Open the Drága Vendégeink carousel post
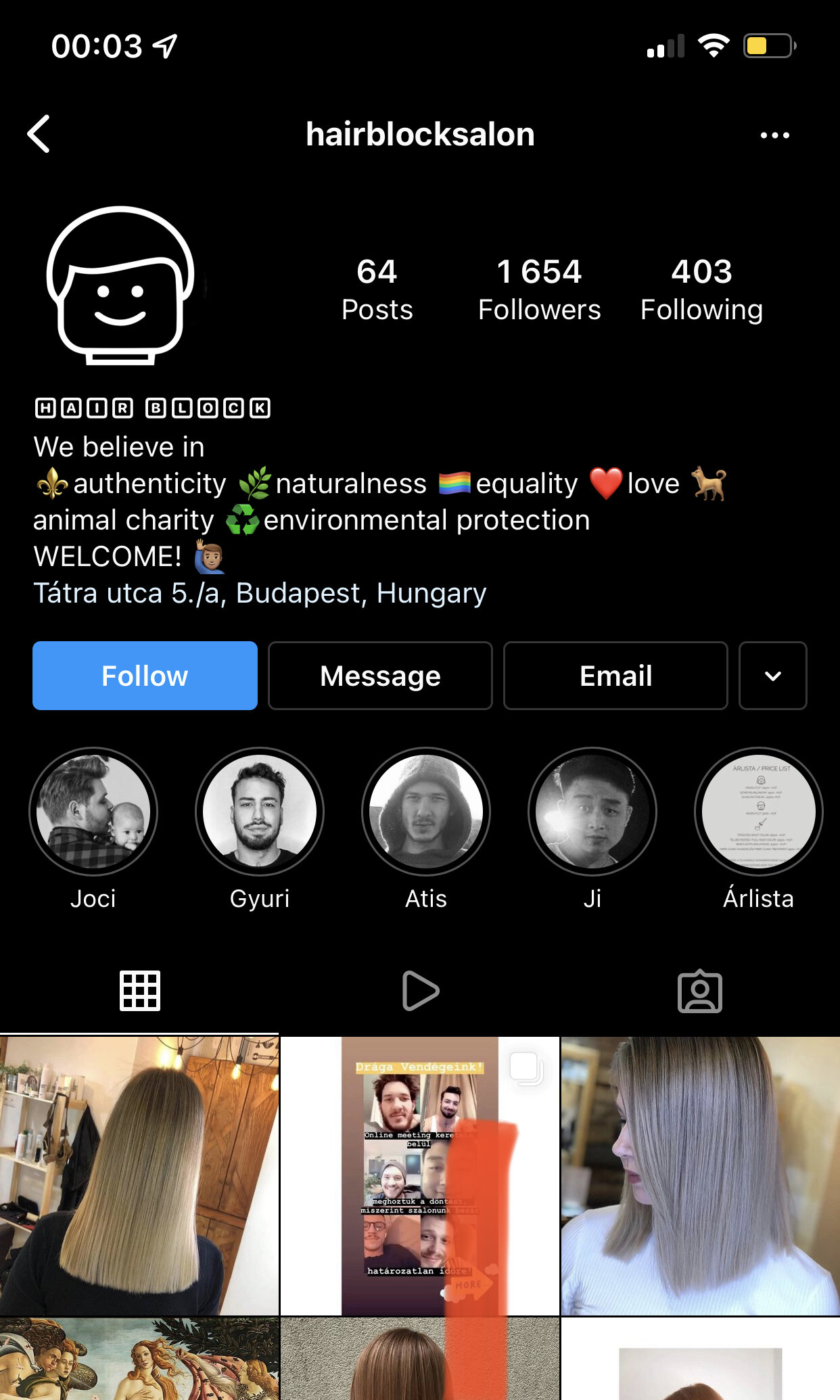Viewport: 840px width, 1400px height. pos(420,1176)
